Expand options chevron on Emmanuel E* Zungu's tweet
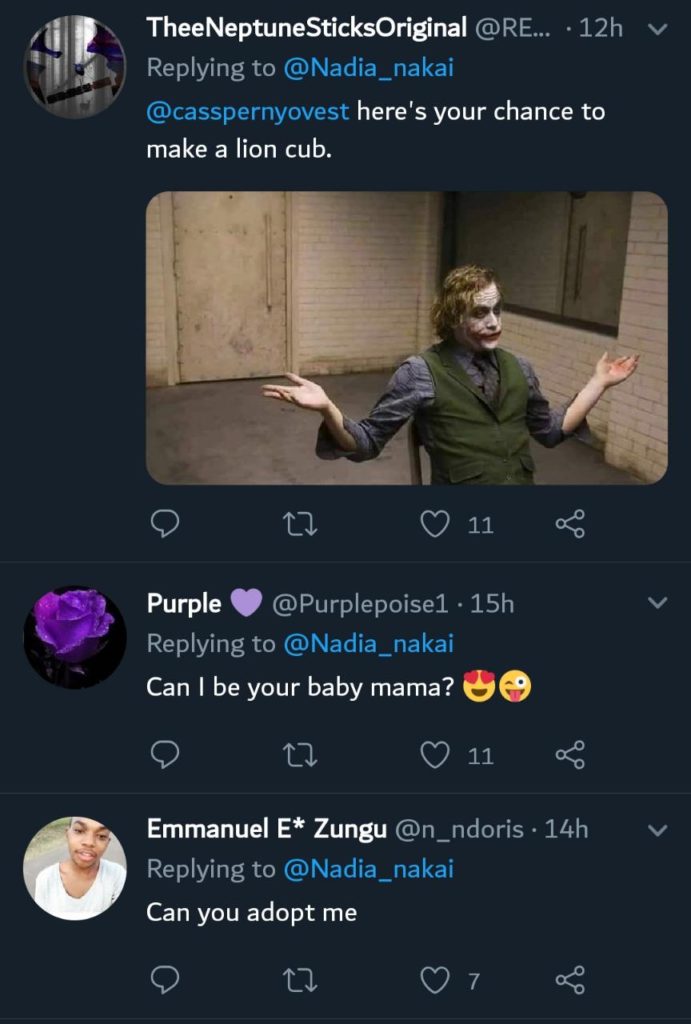 (x=657, y=830)
